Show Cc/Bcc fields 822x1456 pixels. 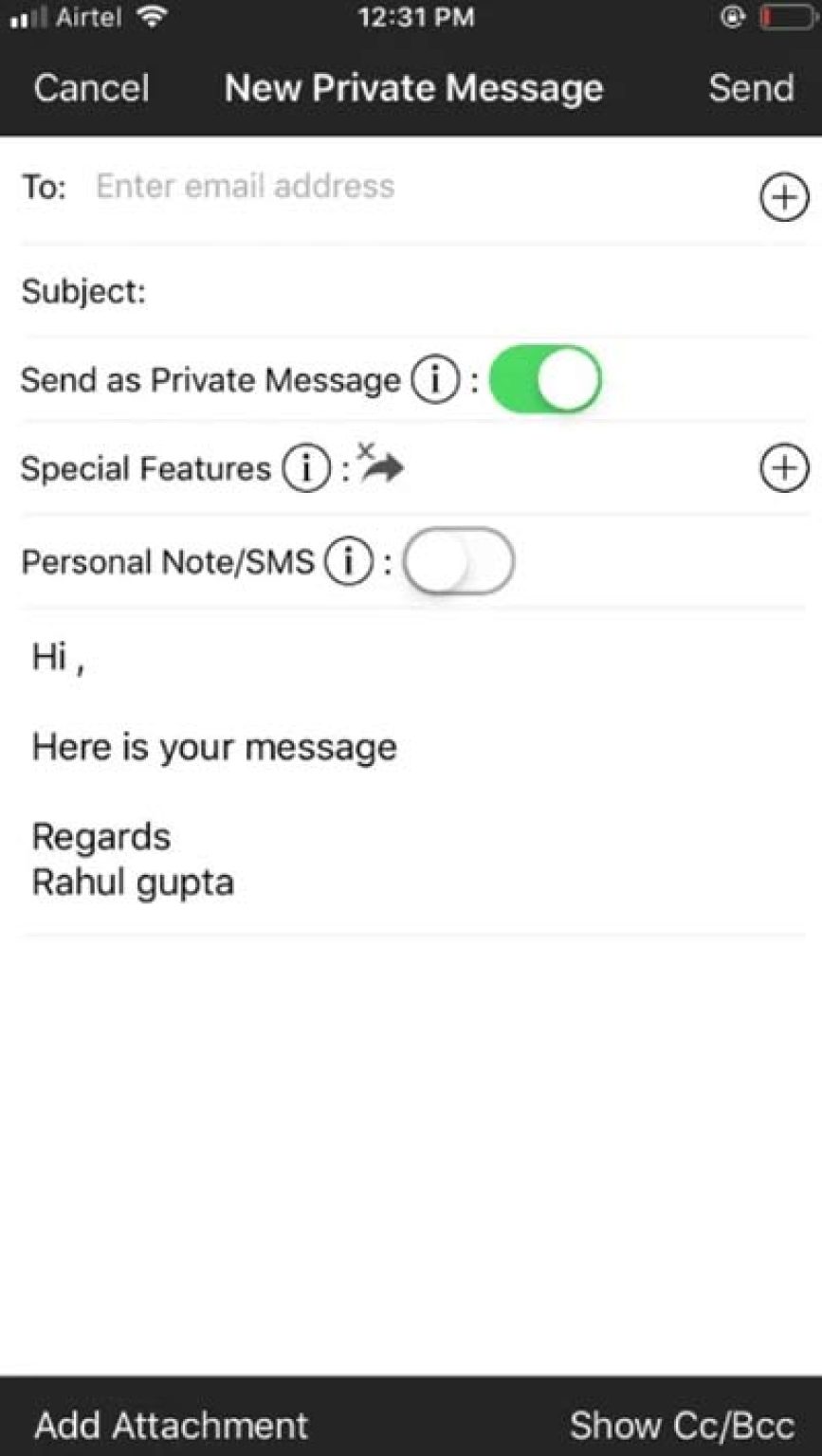(x=682, y=1426)
